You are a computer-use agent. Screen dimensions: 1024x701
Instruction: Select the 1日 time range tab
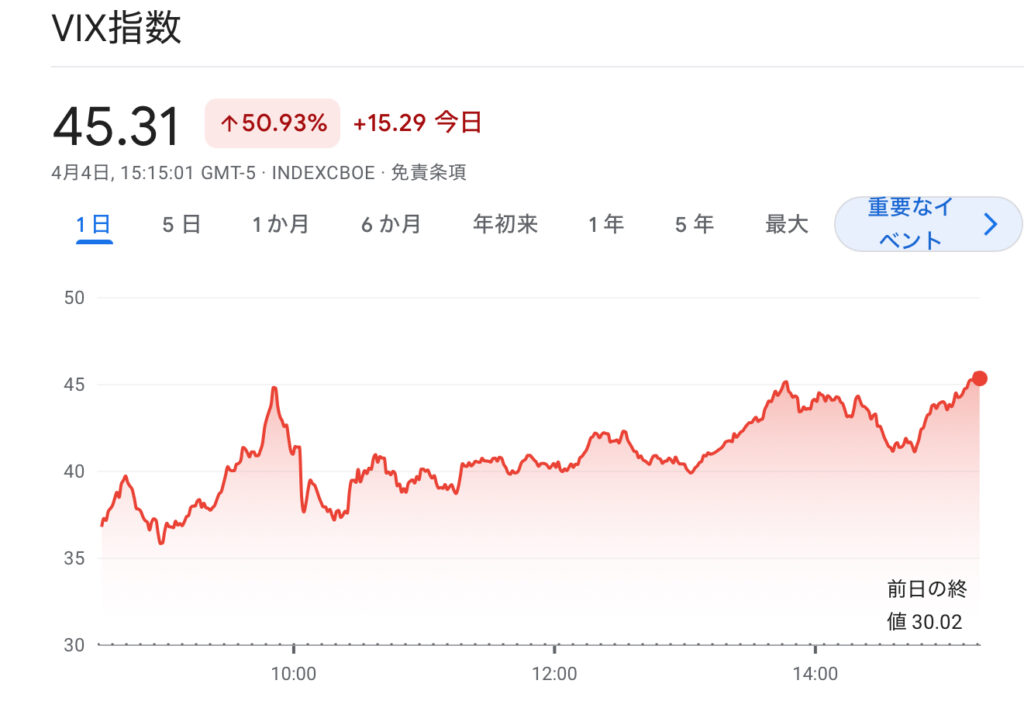(94, 225)
